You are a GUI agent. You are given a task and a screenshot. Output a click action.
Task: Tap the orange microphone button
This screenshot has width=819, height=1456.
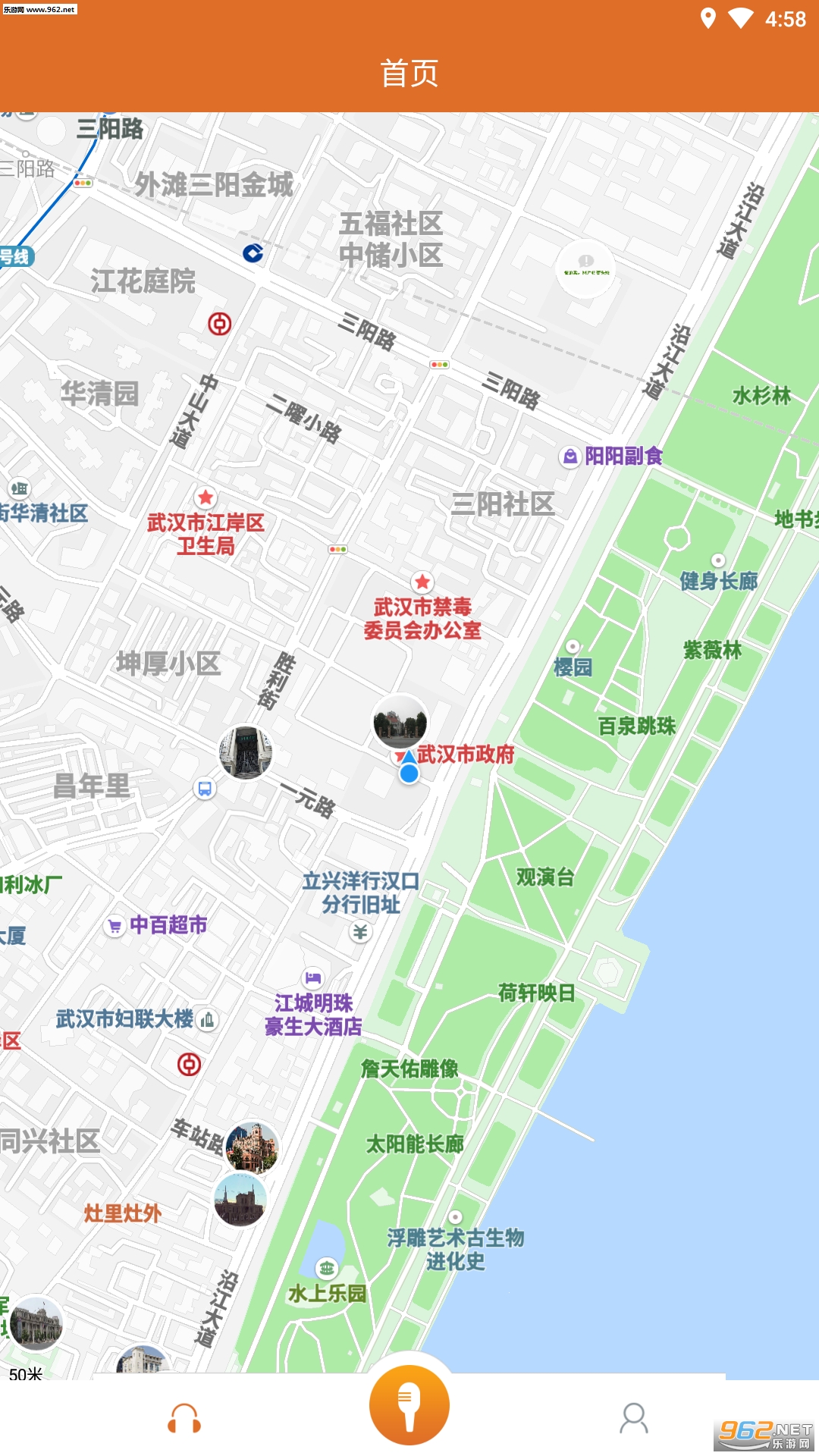409,1405
